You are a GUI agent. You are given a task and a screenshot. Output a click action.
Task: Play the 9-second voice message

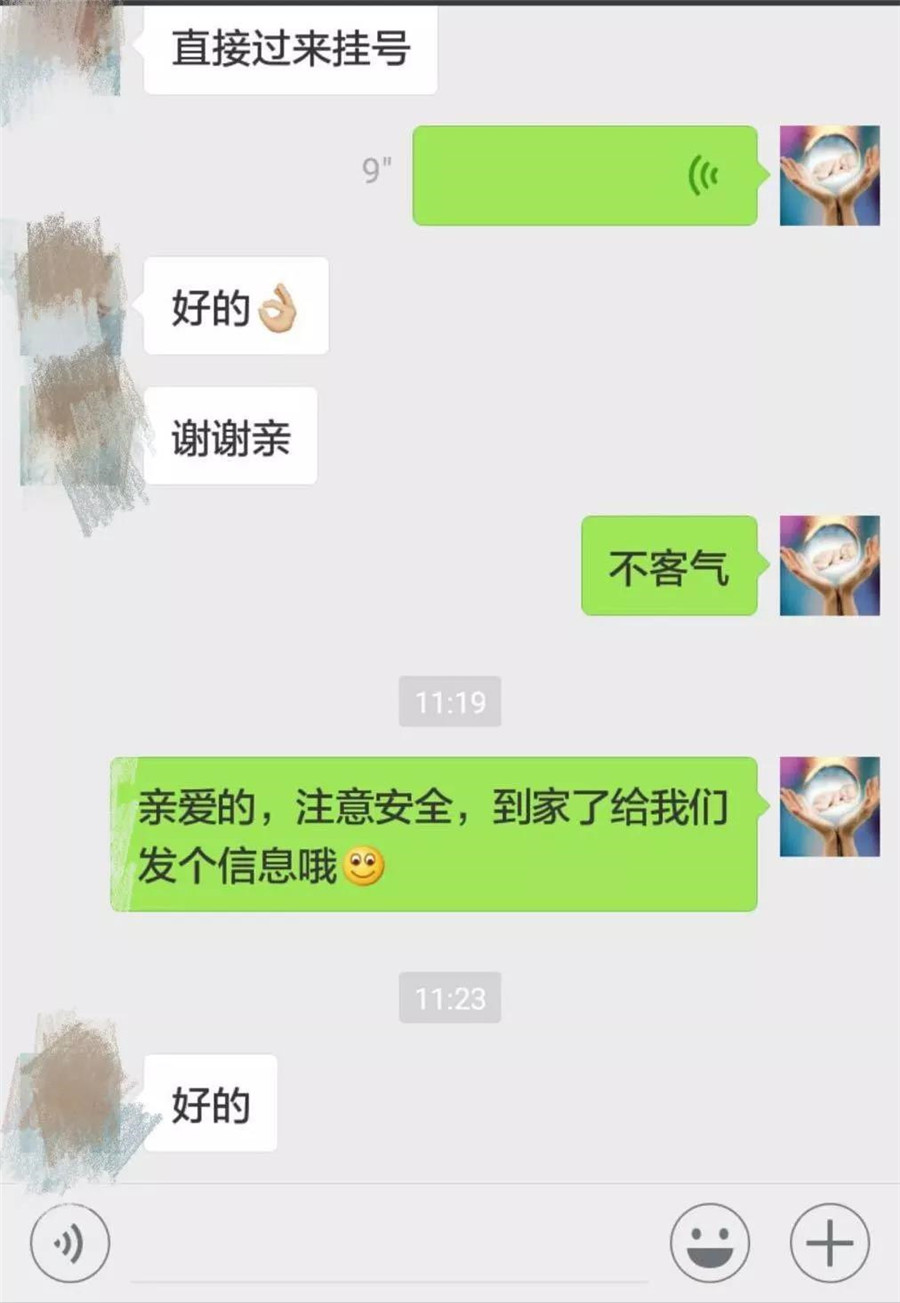coord(585,175)
